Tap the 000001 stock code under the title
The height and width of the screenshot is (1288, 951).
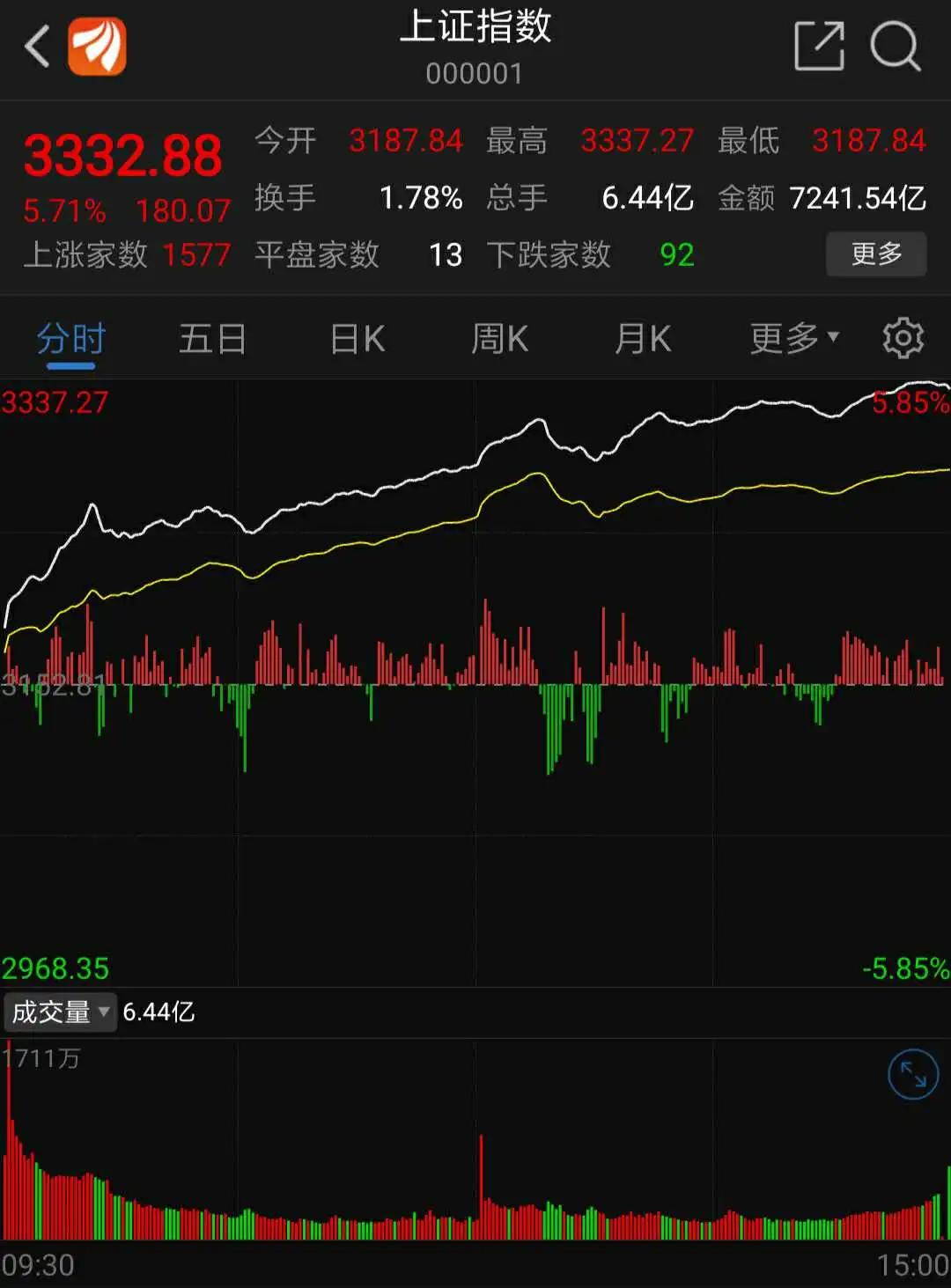tap(475, 74)
